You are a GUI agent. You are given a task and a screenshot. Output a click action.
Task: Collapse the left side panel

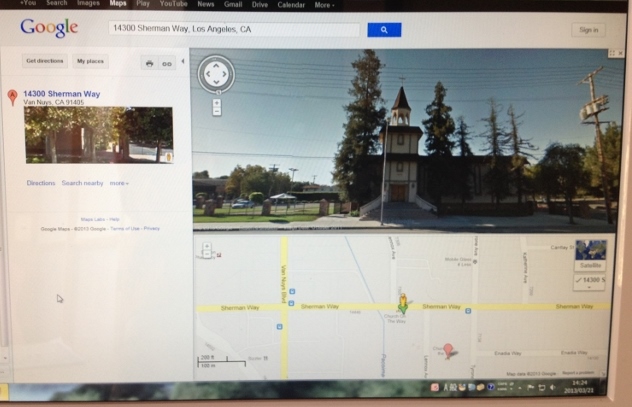click(x=183, y=61)
